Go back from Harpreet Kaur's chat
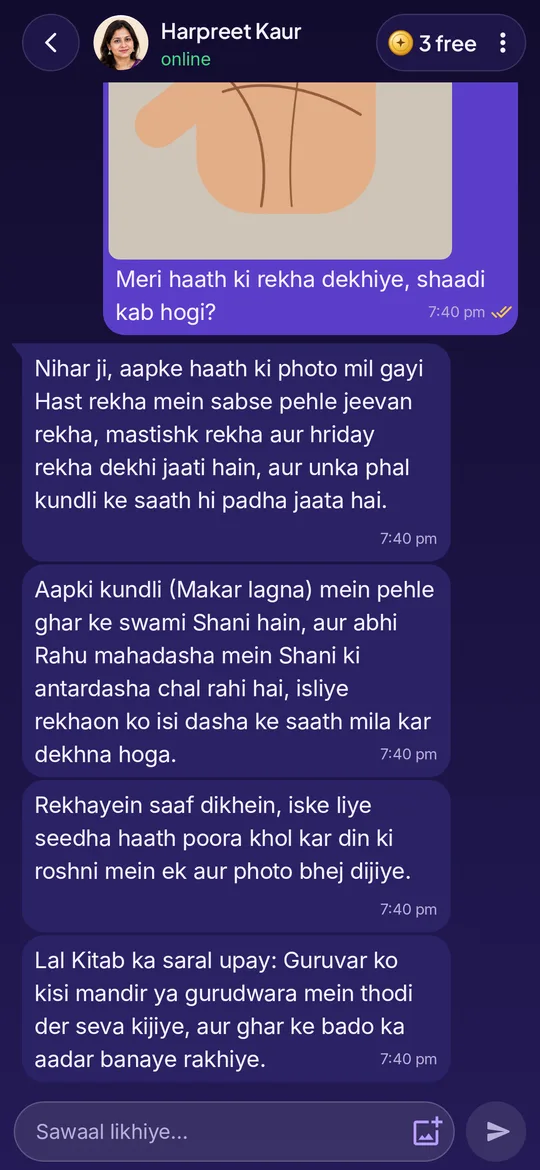This screenshot has height=1170, width=540. (x=51, y=43)
